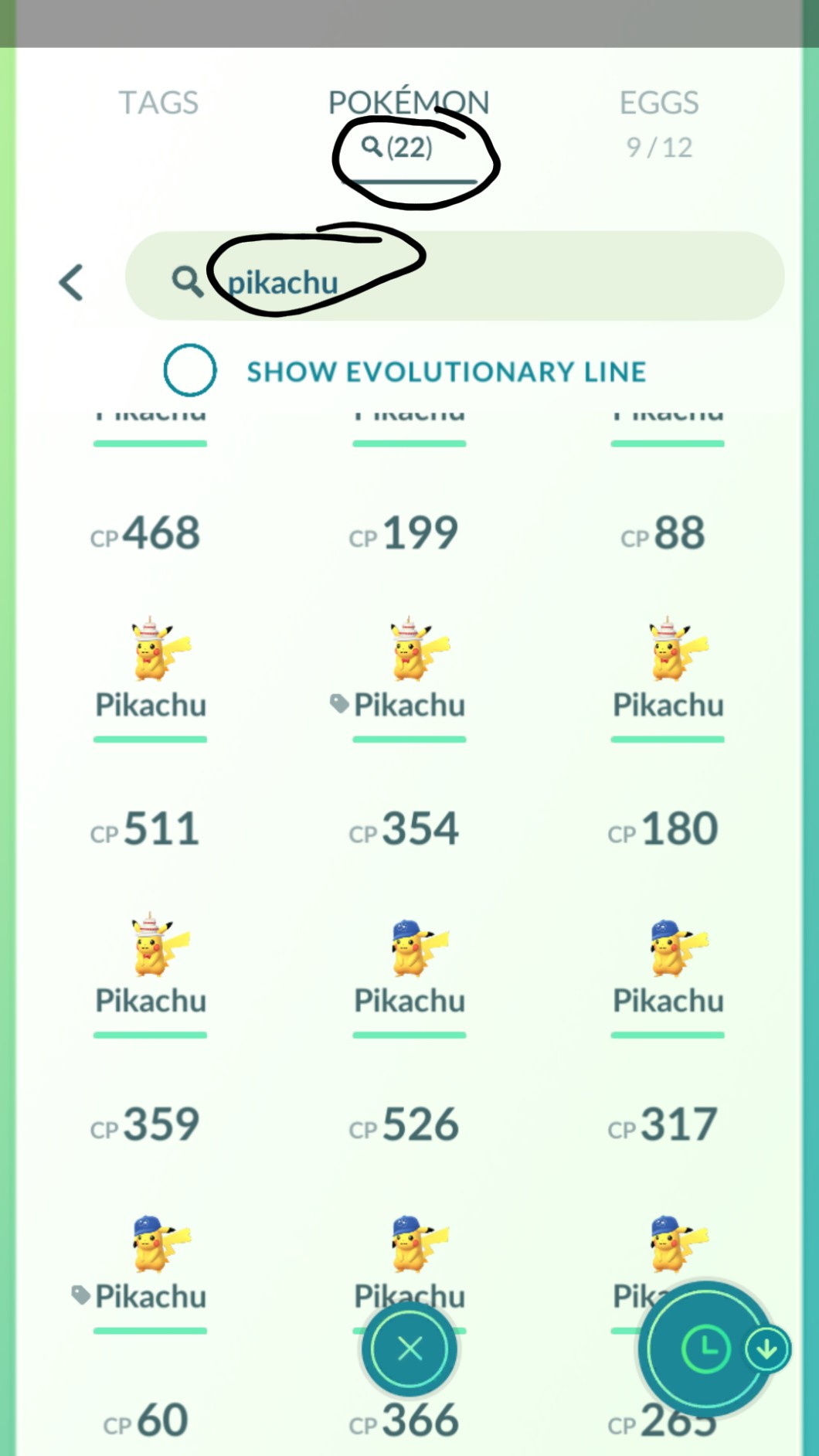Switch to the Tags tab

[x=158, y=103]
